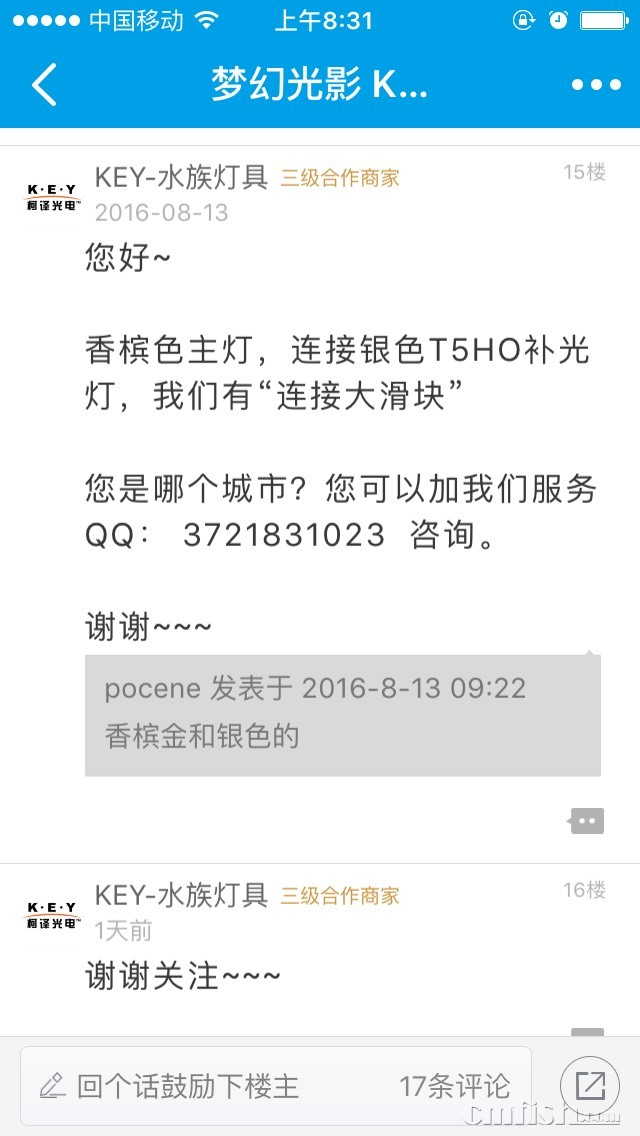View KEY-水族灯具 profile on the 15楼 post
640x1136 pixels.
[x=181, y=177]
